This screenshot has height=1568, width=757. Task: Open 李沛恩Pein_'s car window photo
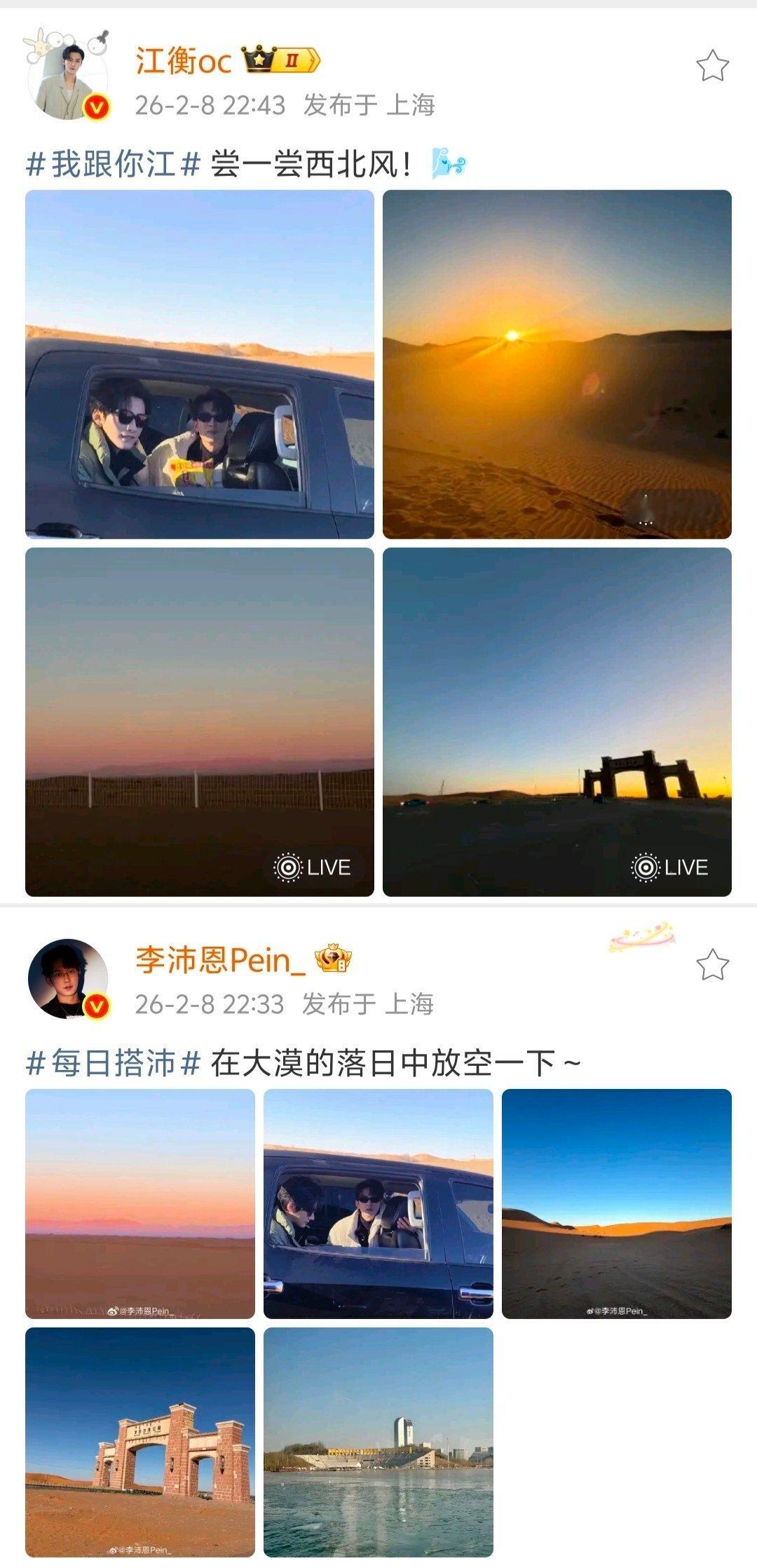[378, 1203]
